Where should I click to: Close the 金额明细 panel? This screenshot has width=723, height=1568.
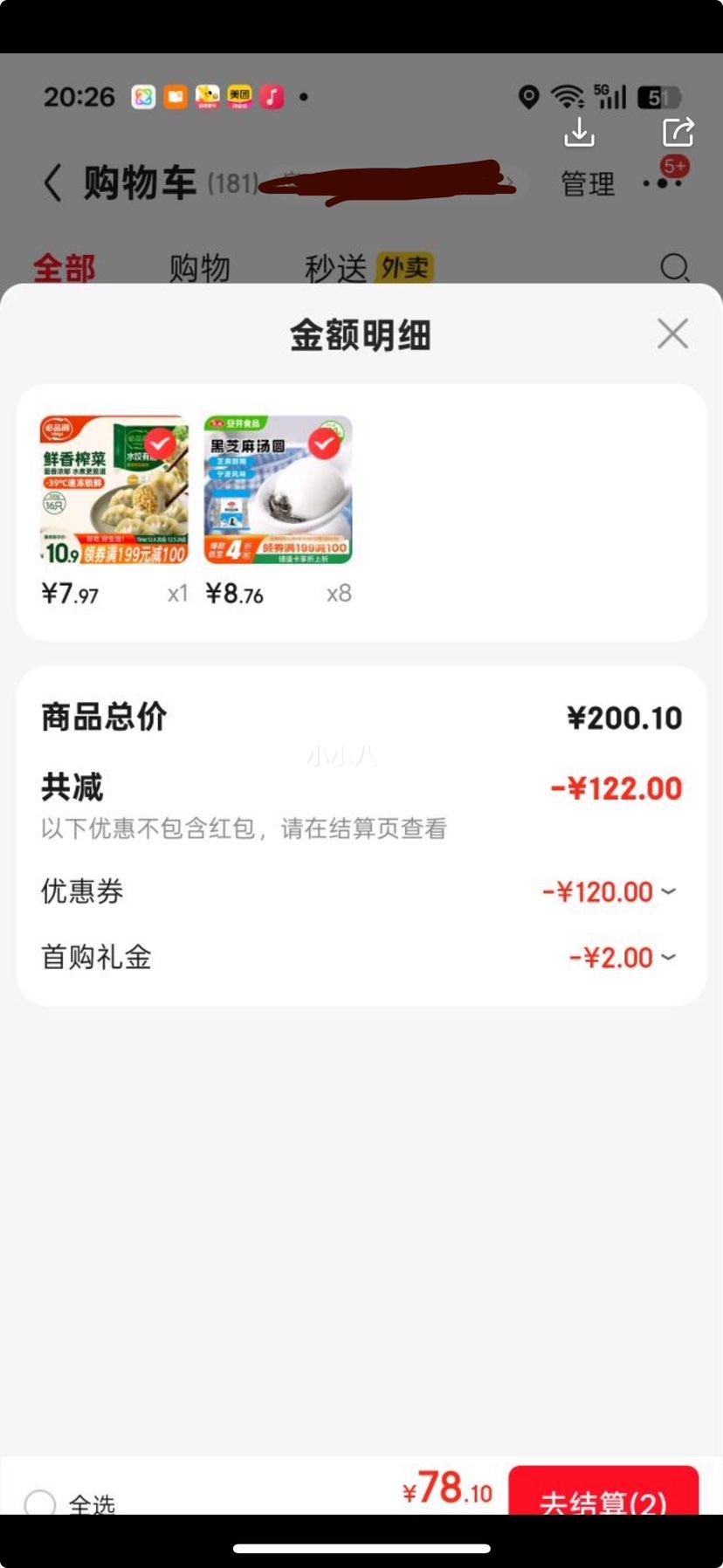pyautogui.click(x=672, y=334)
